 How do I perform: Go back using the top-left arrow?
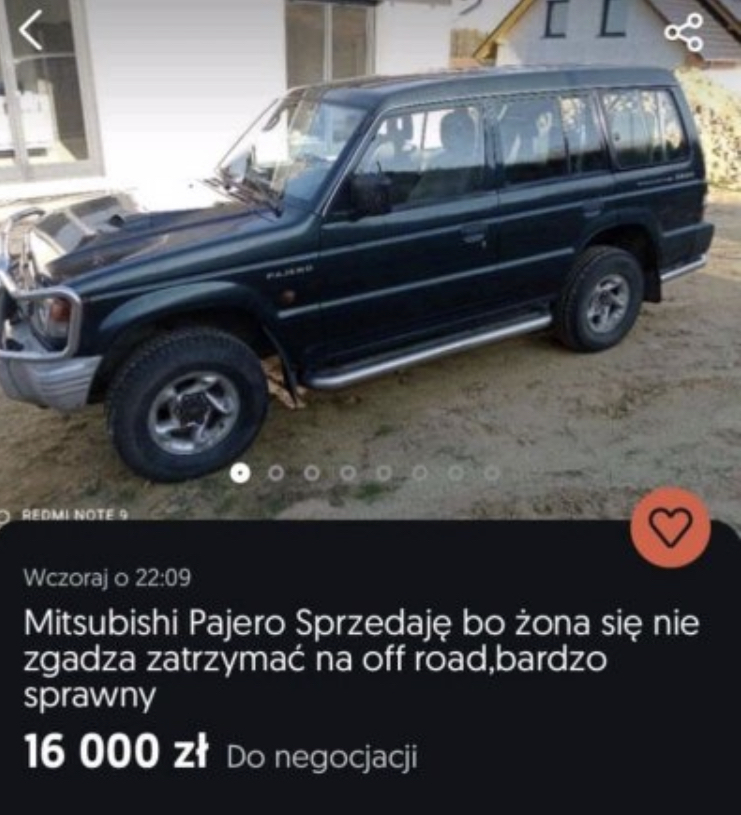[x=31, y=31]
